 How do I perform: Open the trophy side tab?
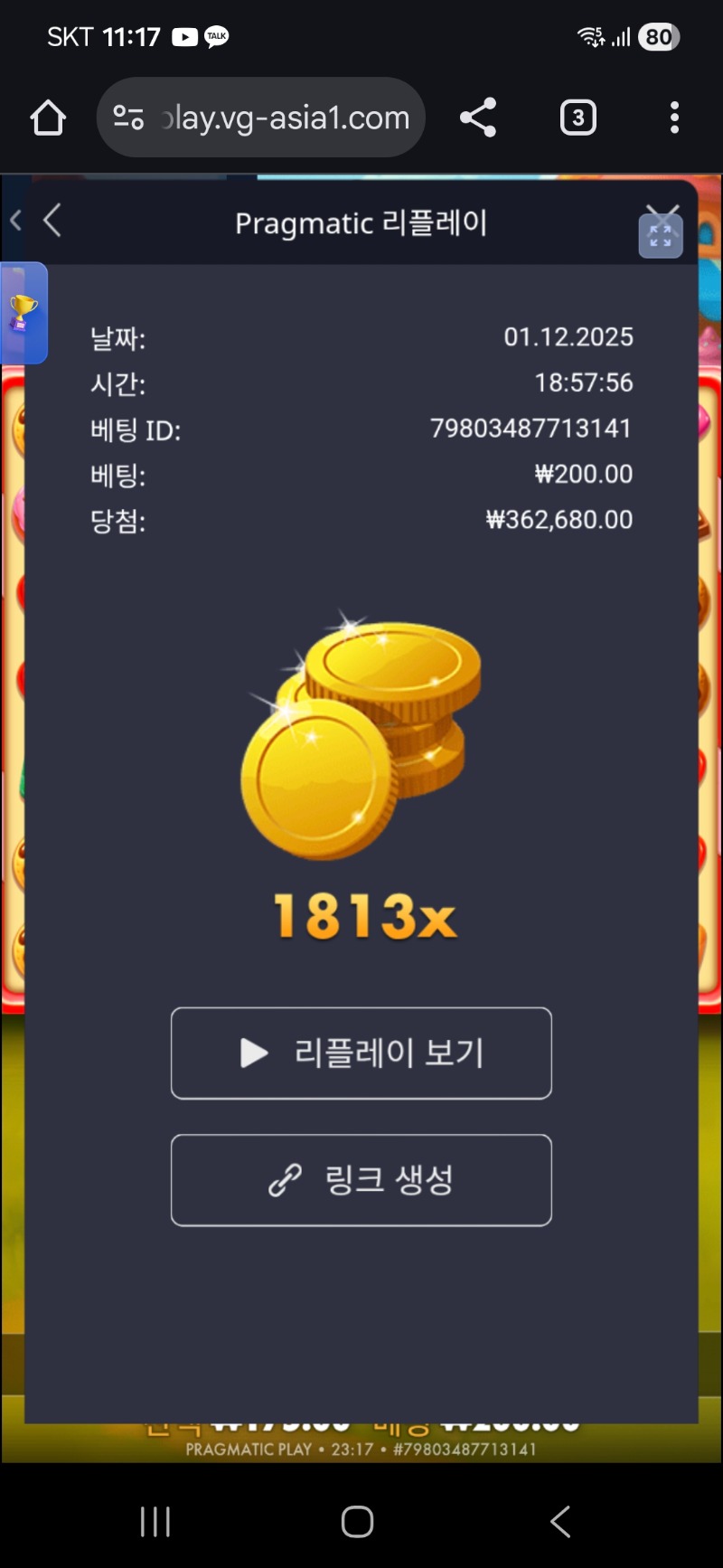coord(23,314)
